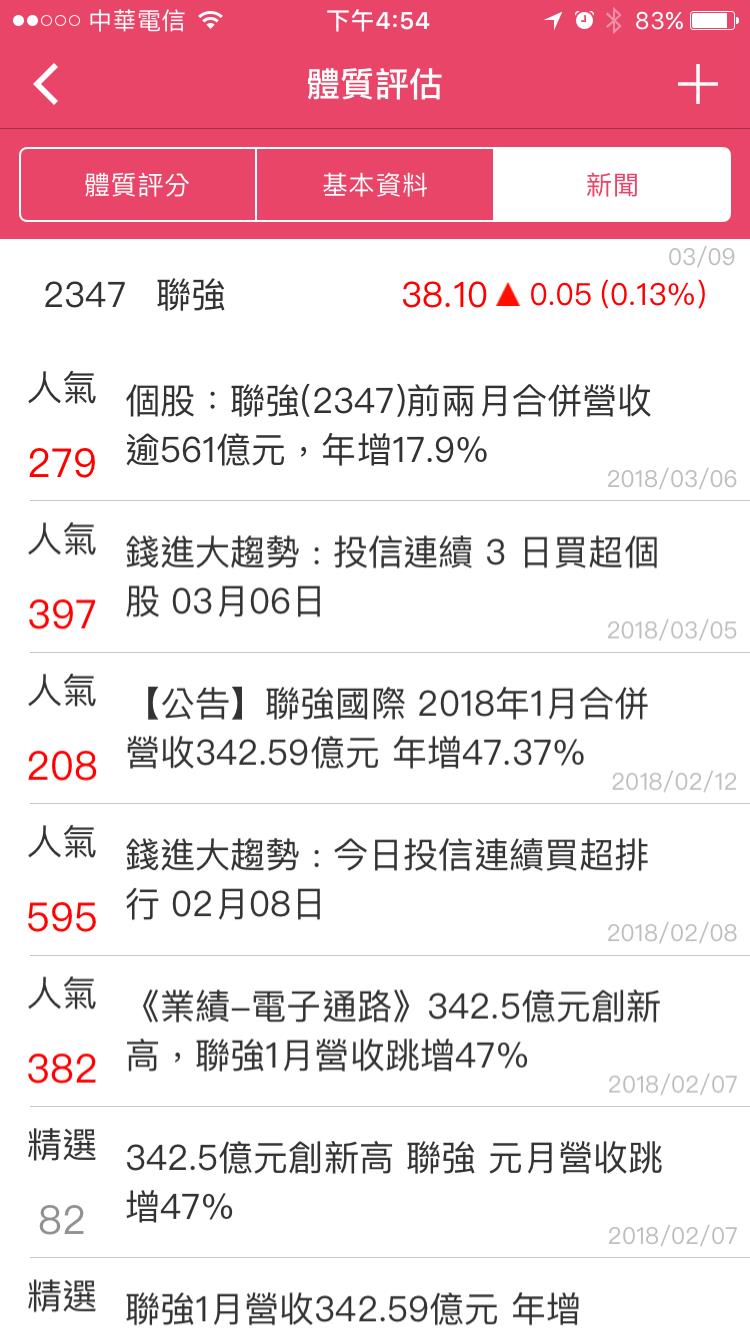Screen dimensions: 750x1334
Task: Open news about 前兩月合併營收逾561億元
Action: 375,426
